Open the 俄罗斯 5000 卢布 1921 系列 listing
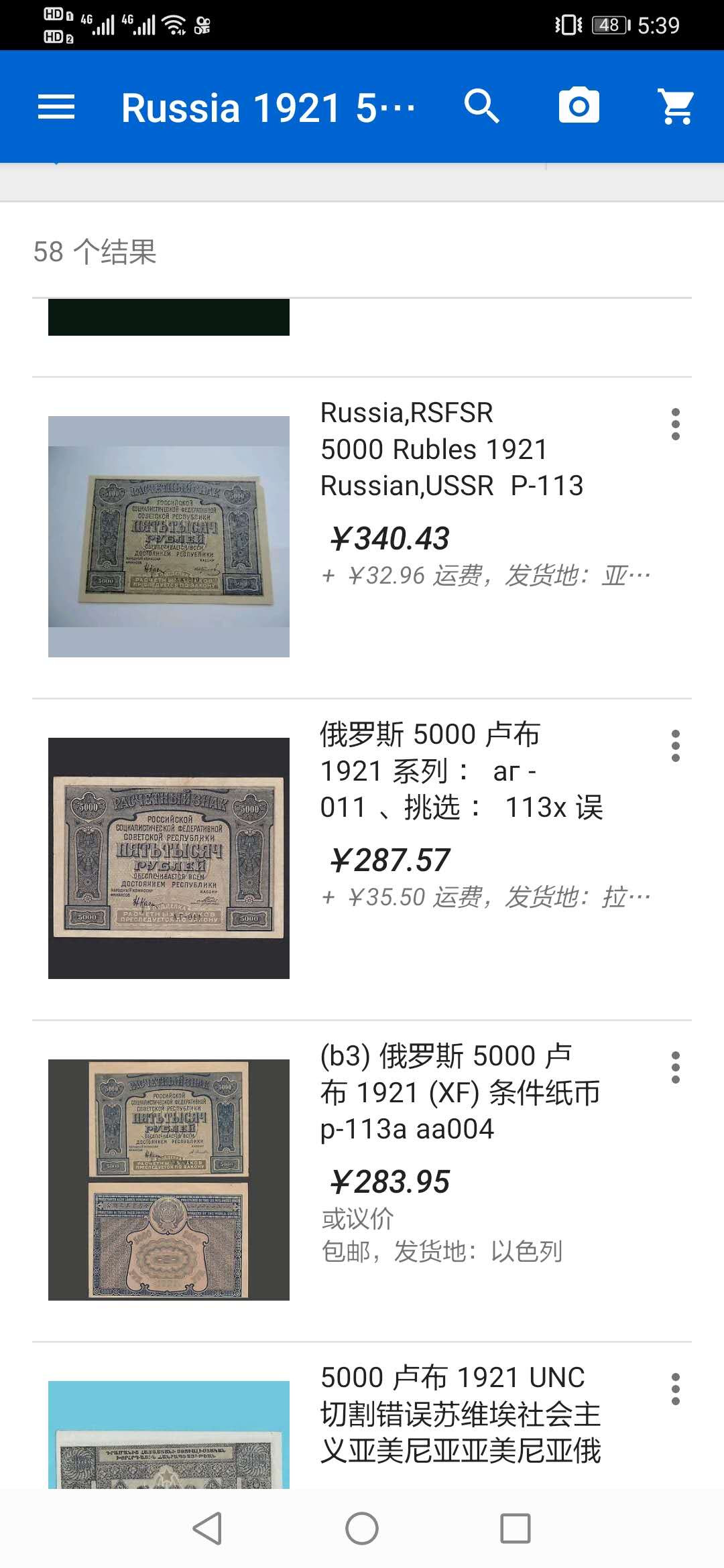724x1568 pixels. [461, 771]
